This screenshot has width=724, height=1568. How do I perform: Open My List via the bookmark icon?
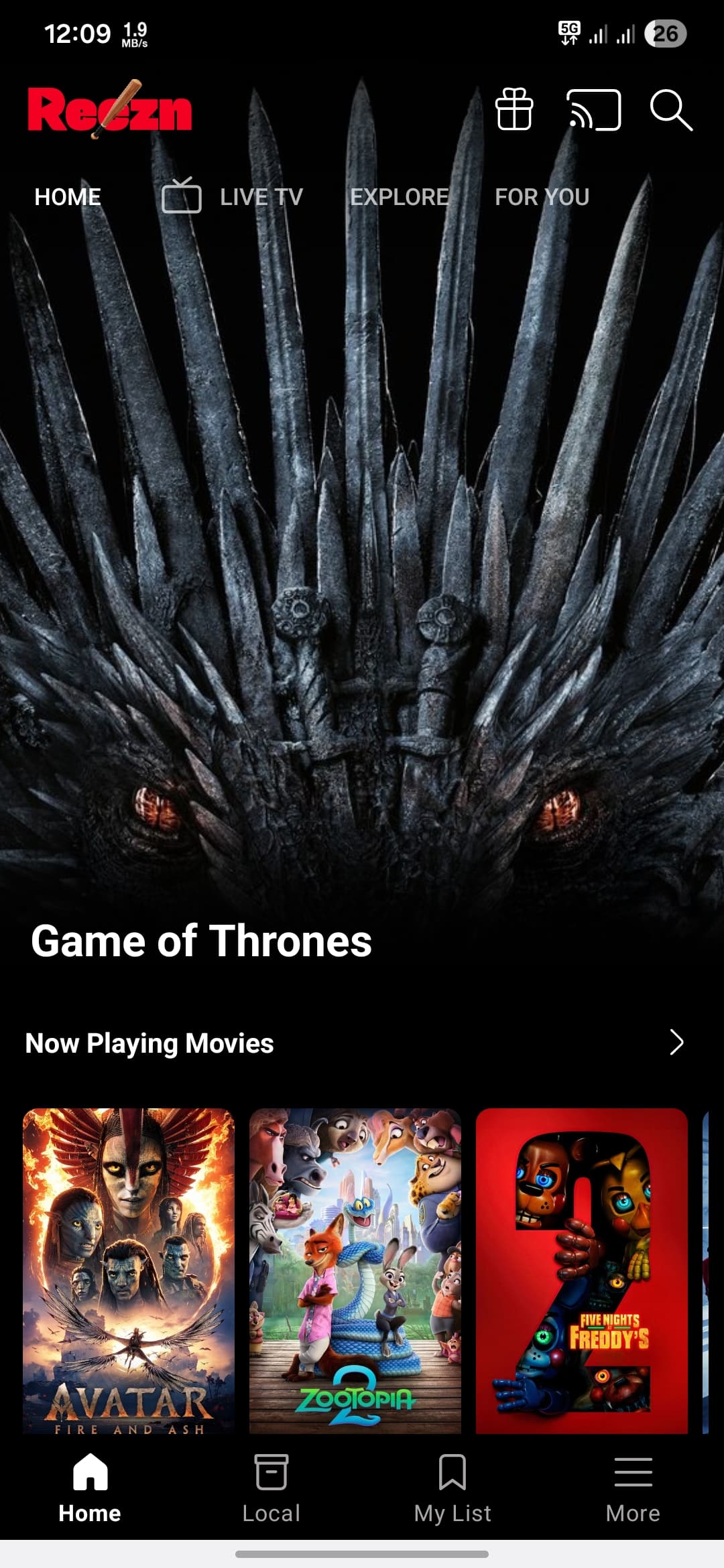coord(452,1490)
